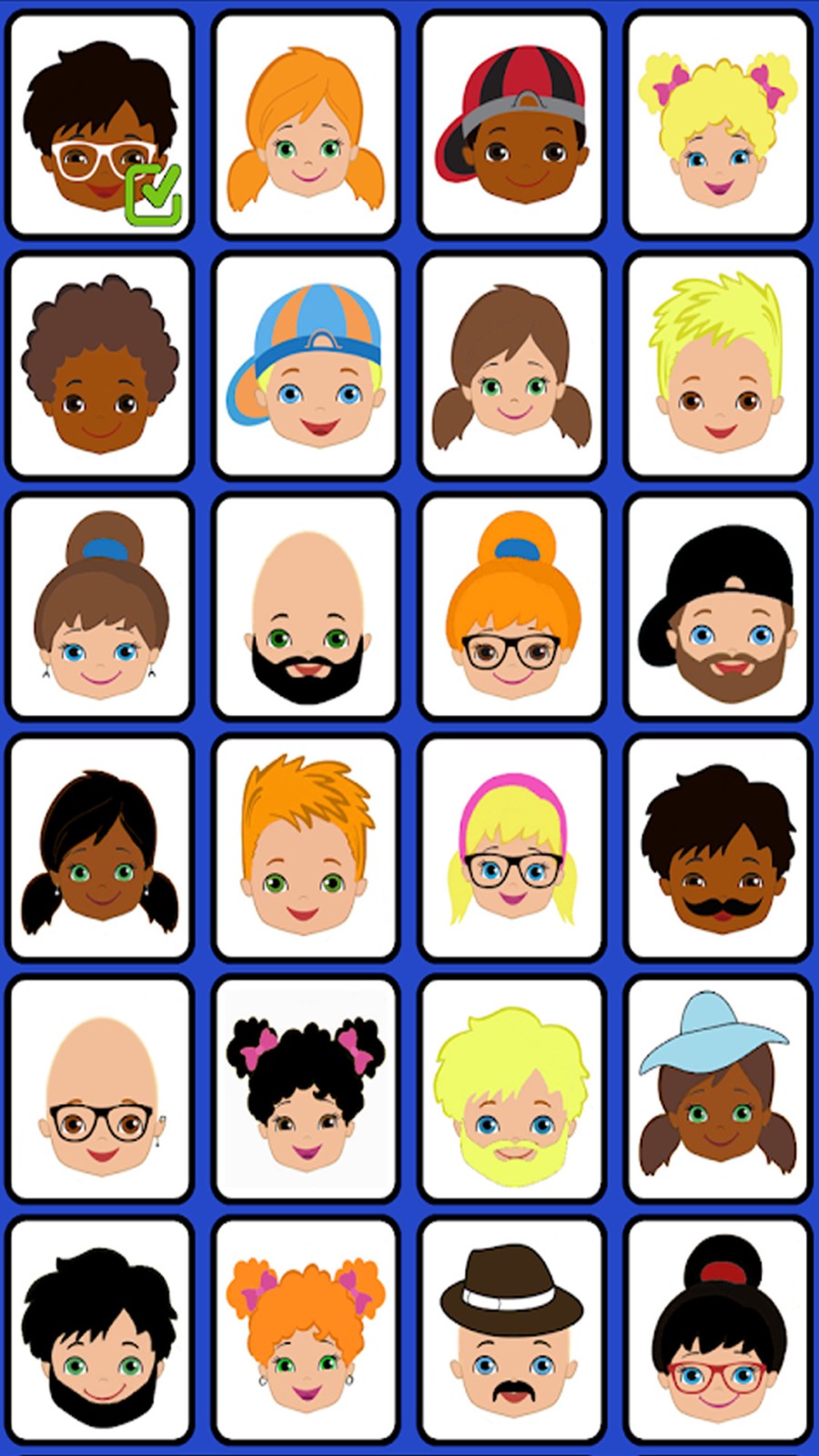
Task: Select the blonde girl with pink bows
Action: click(717, 125)
